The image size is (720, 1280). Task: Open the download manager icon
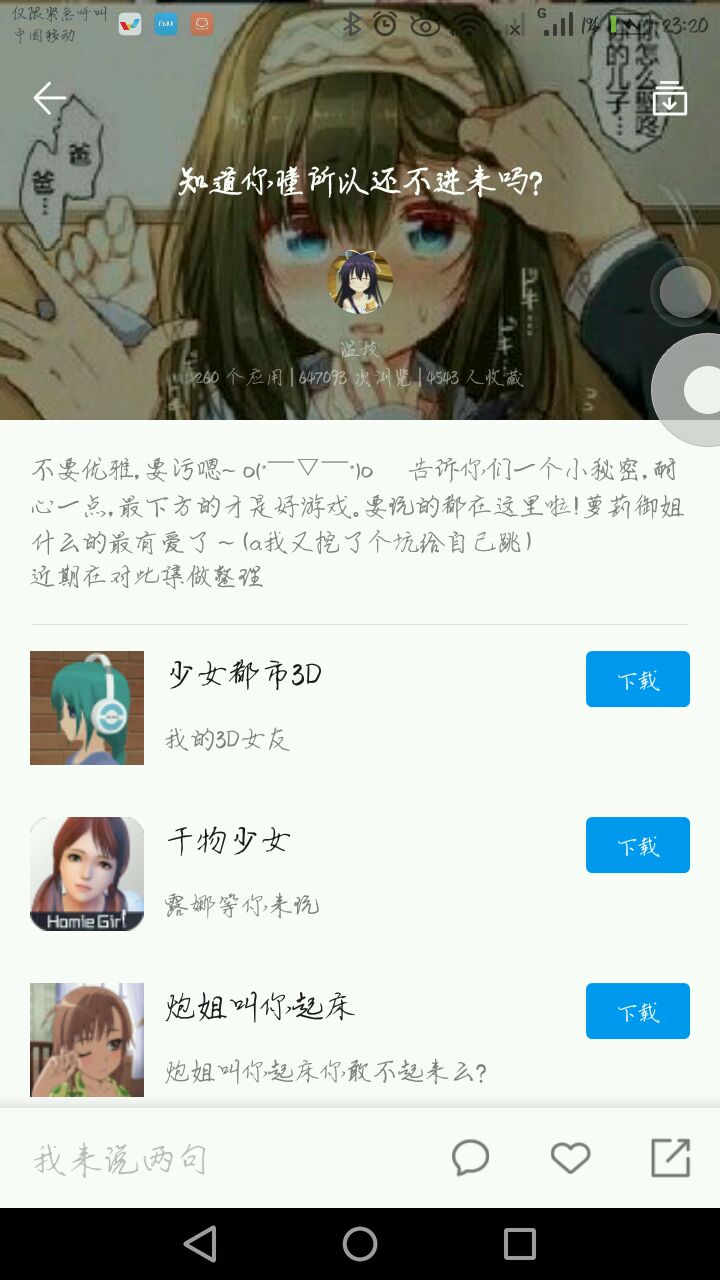click(x=669, y=98)
